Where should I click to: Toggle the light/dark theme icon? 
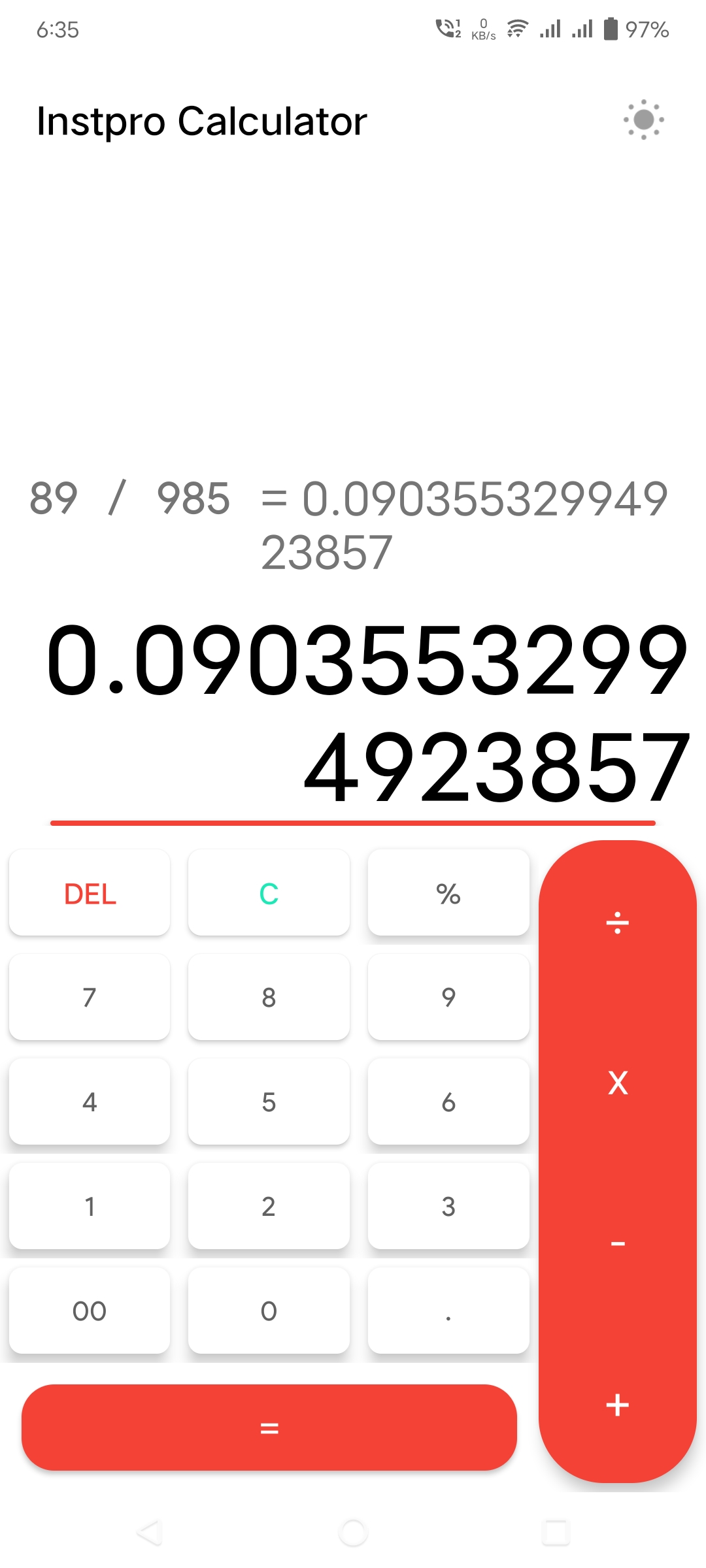(x=643, y=120)
